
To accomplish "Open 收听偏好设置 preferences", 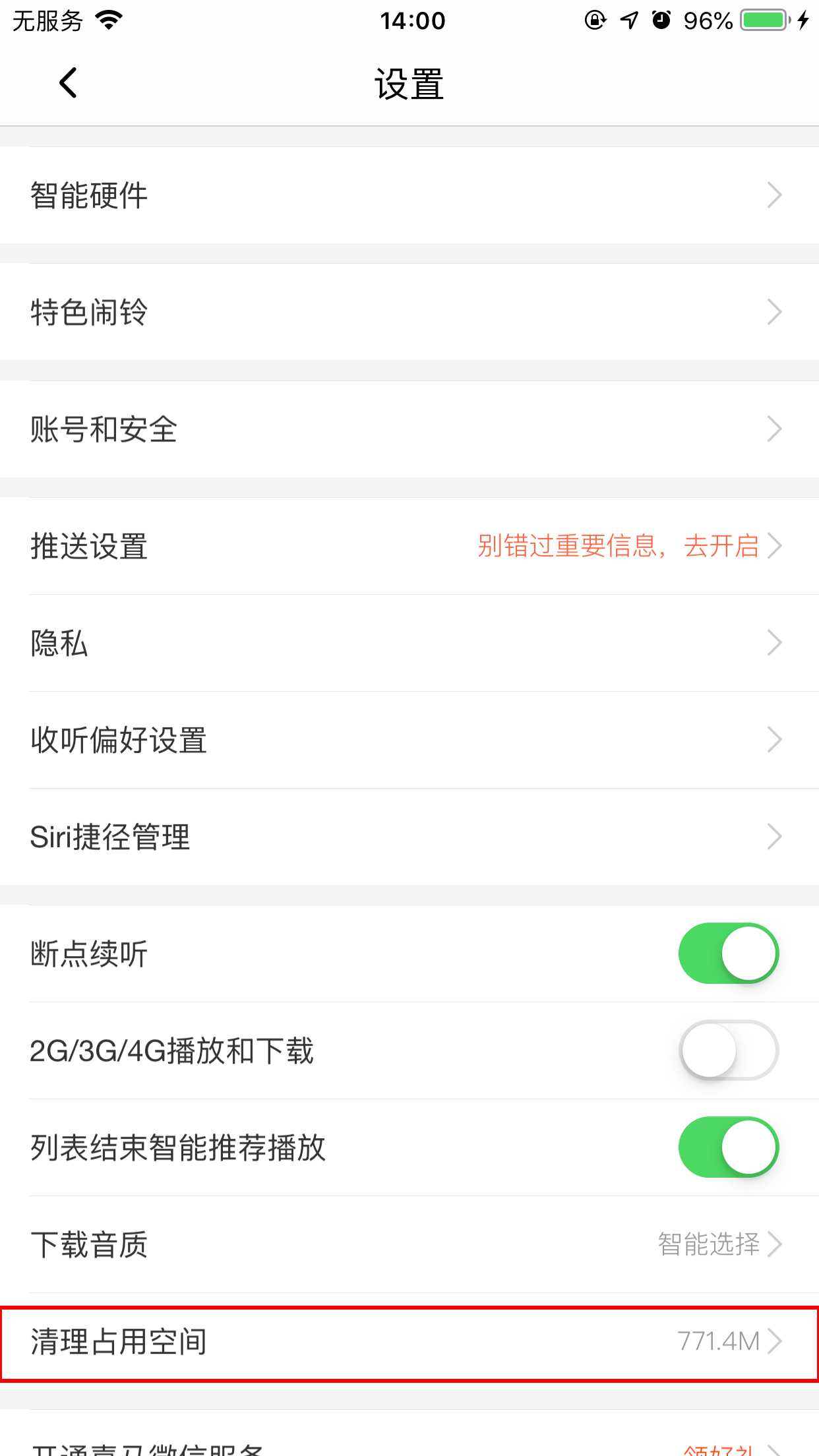I will pyautogui.click(x=409, y=740).
